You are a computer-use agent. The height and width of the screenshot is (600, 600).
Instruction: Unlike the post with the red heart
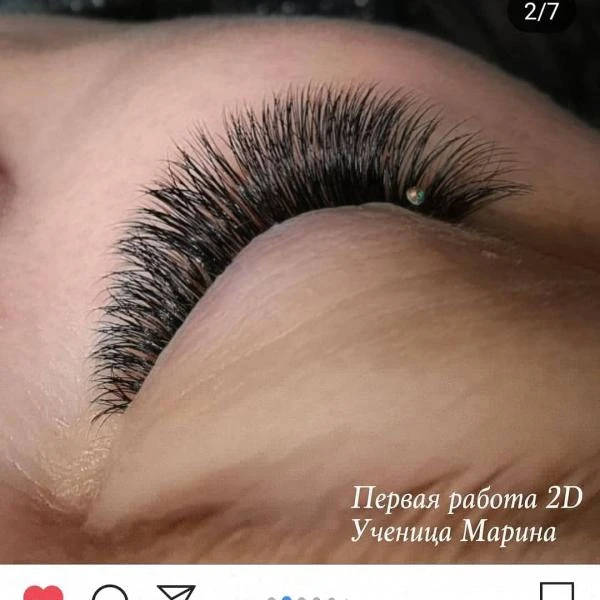43,593
